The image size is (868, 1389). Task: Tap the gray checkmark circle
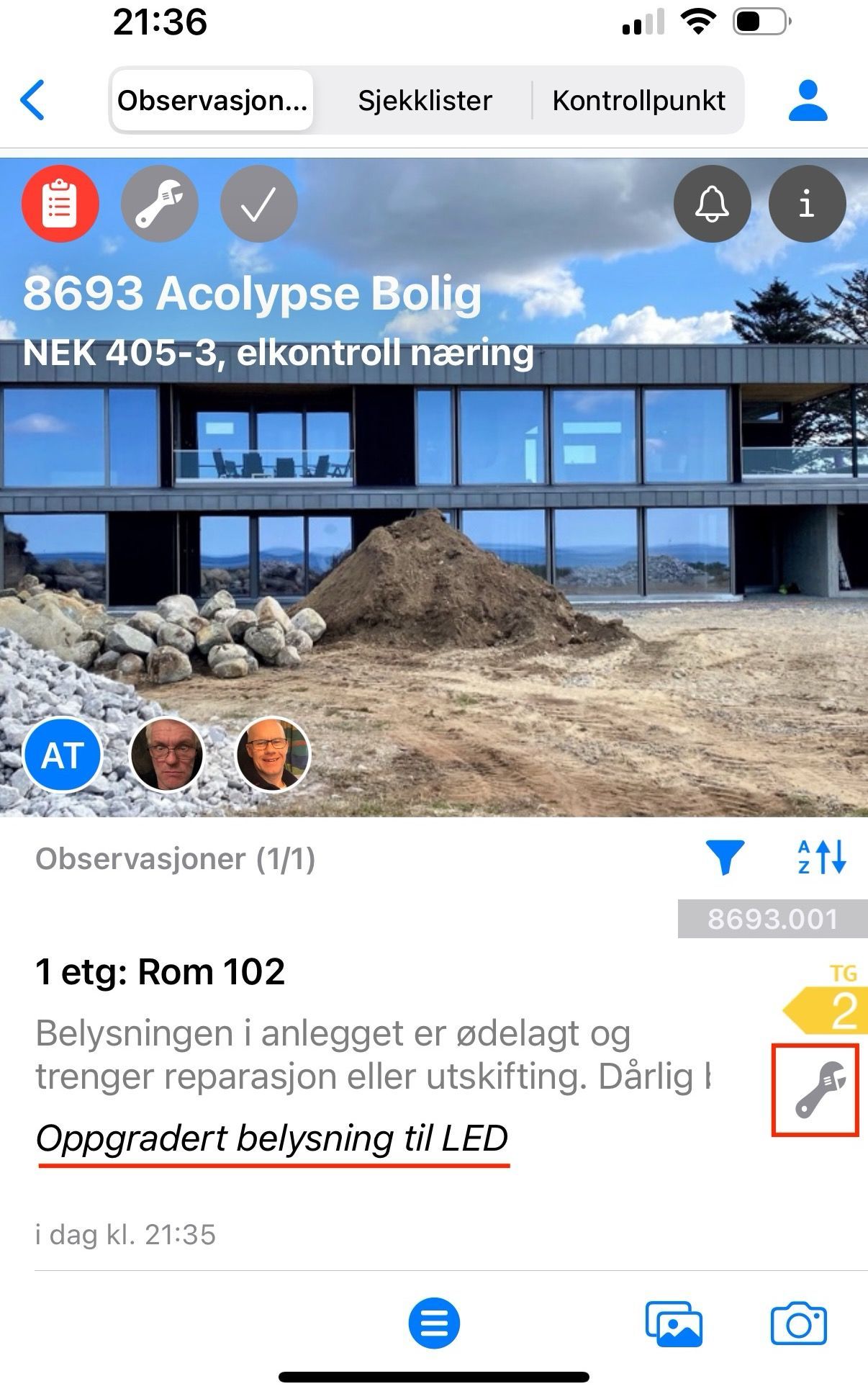[x=258, y=204]
